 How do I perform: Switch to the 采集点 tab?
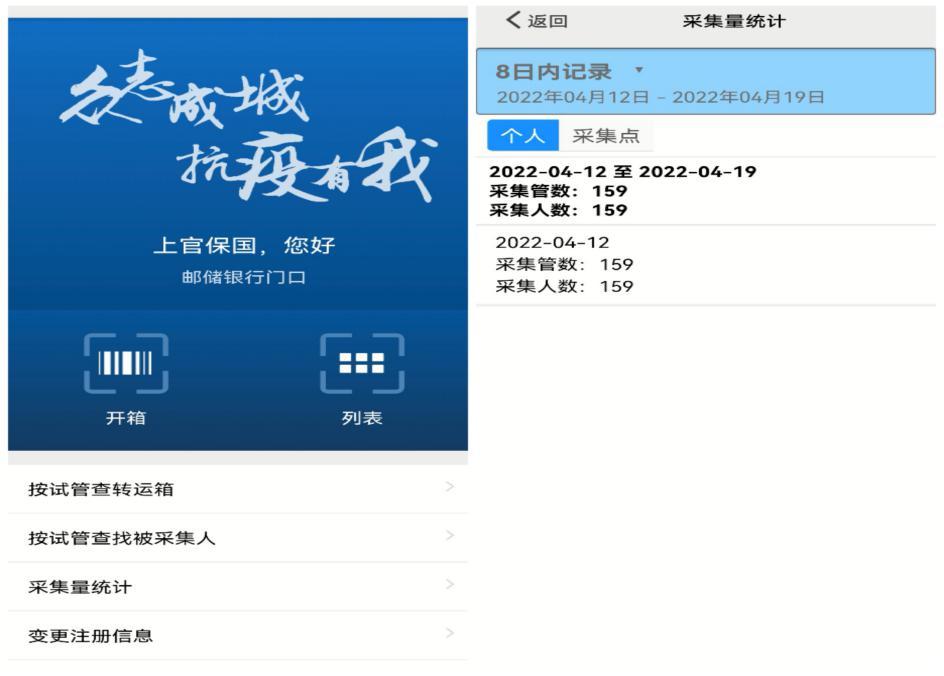click(x=605, y=137)
